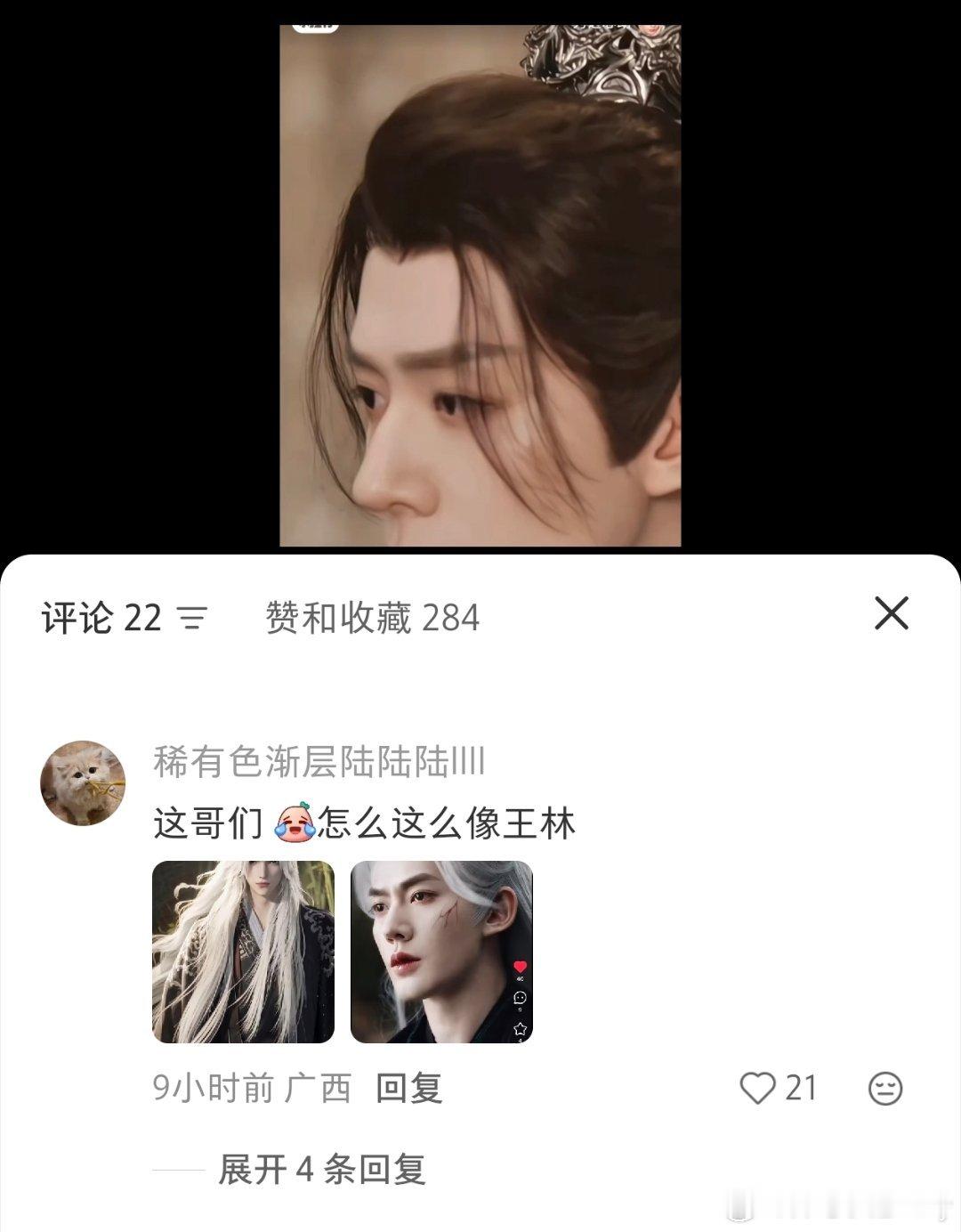Click the red heart icon overlaying the second thumbnail
This screenshot has width=961, height=1232.
[521, 967]
